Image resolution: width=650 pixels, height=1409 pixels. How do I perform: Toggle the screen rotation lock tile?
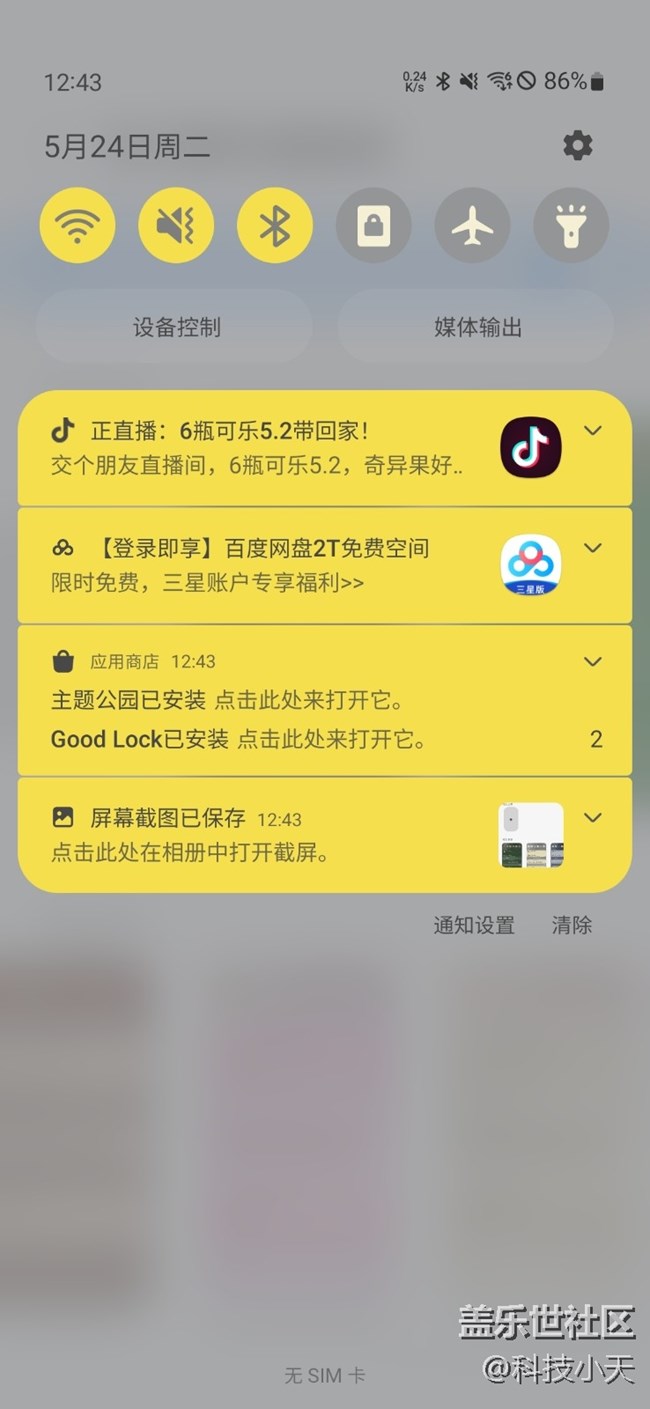[373, 226]
